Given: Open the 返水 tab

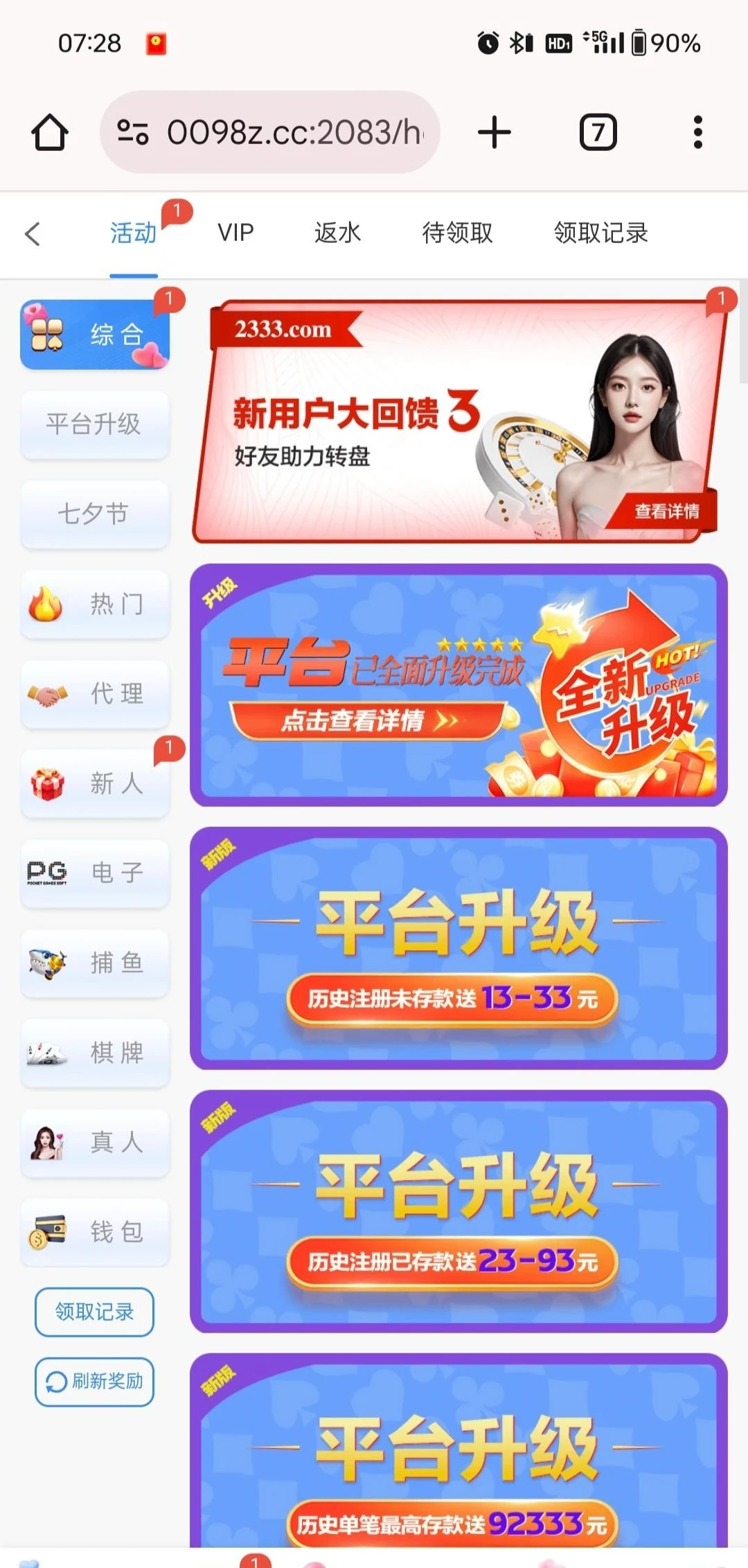Looking at the screenshot, I should (337, 233).
